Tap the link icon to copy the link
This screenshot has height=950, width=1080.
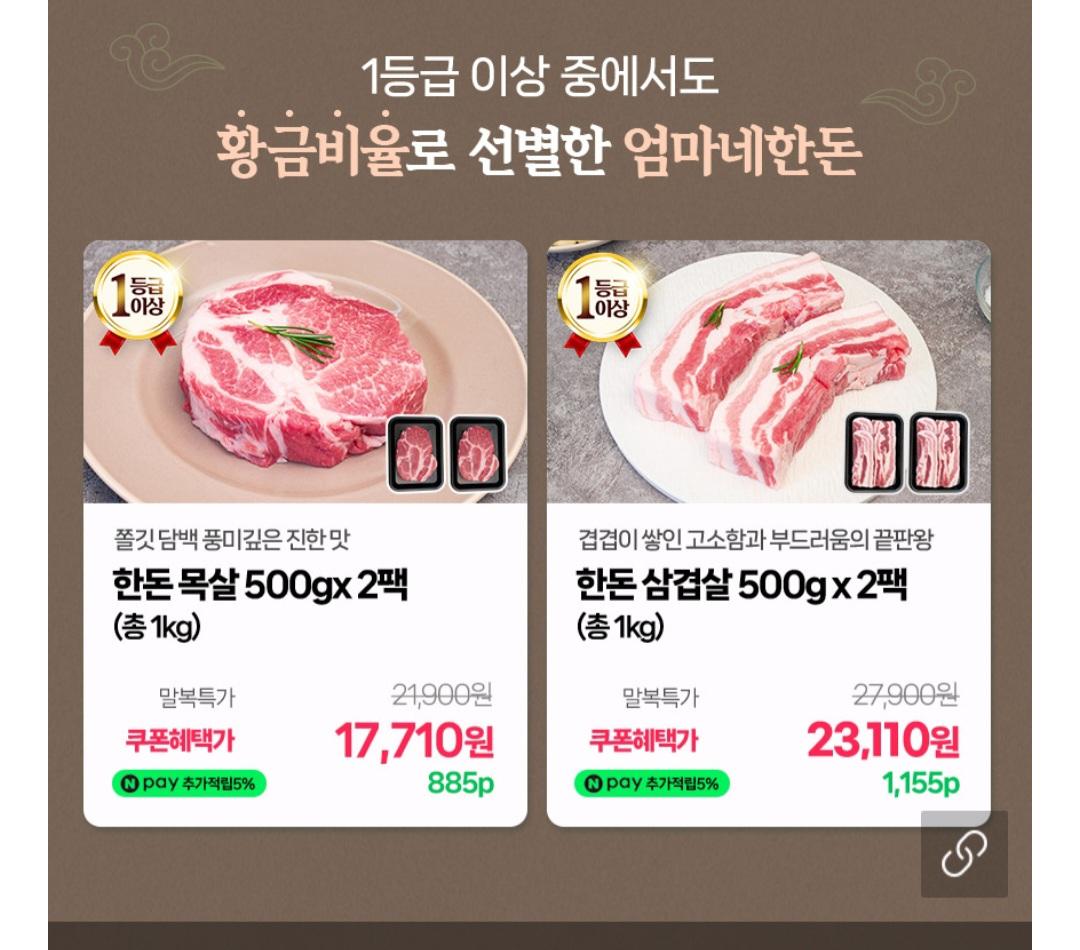point(964,853)
